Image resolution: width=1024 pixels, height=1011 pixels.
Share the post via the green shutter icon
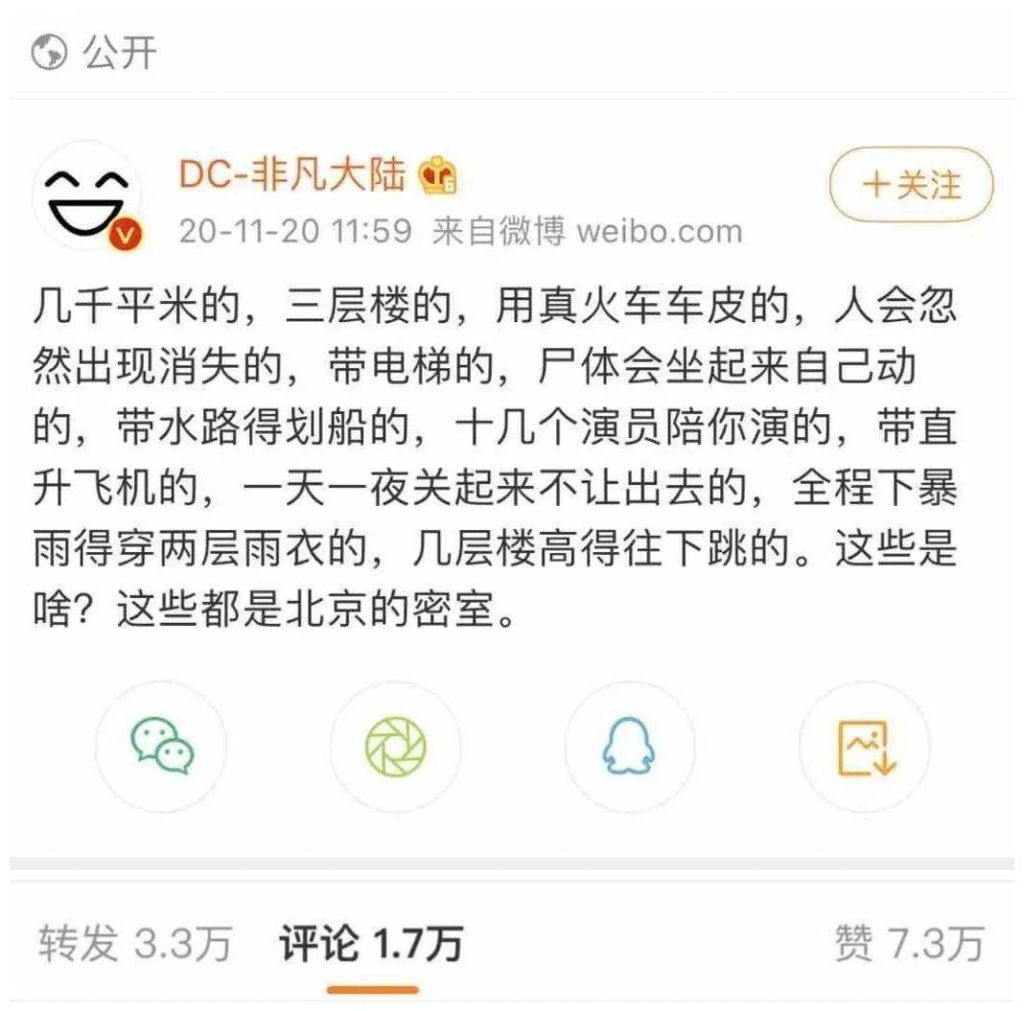pyautogui.click(x=395, y=746)
